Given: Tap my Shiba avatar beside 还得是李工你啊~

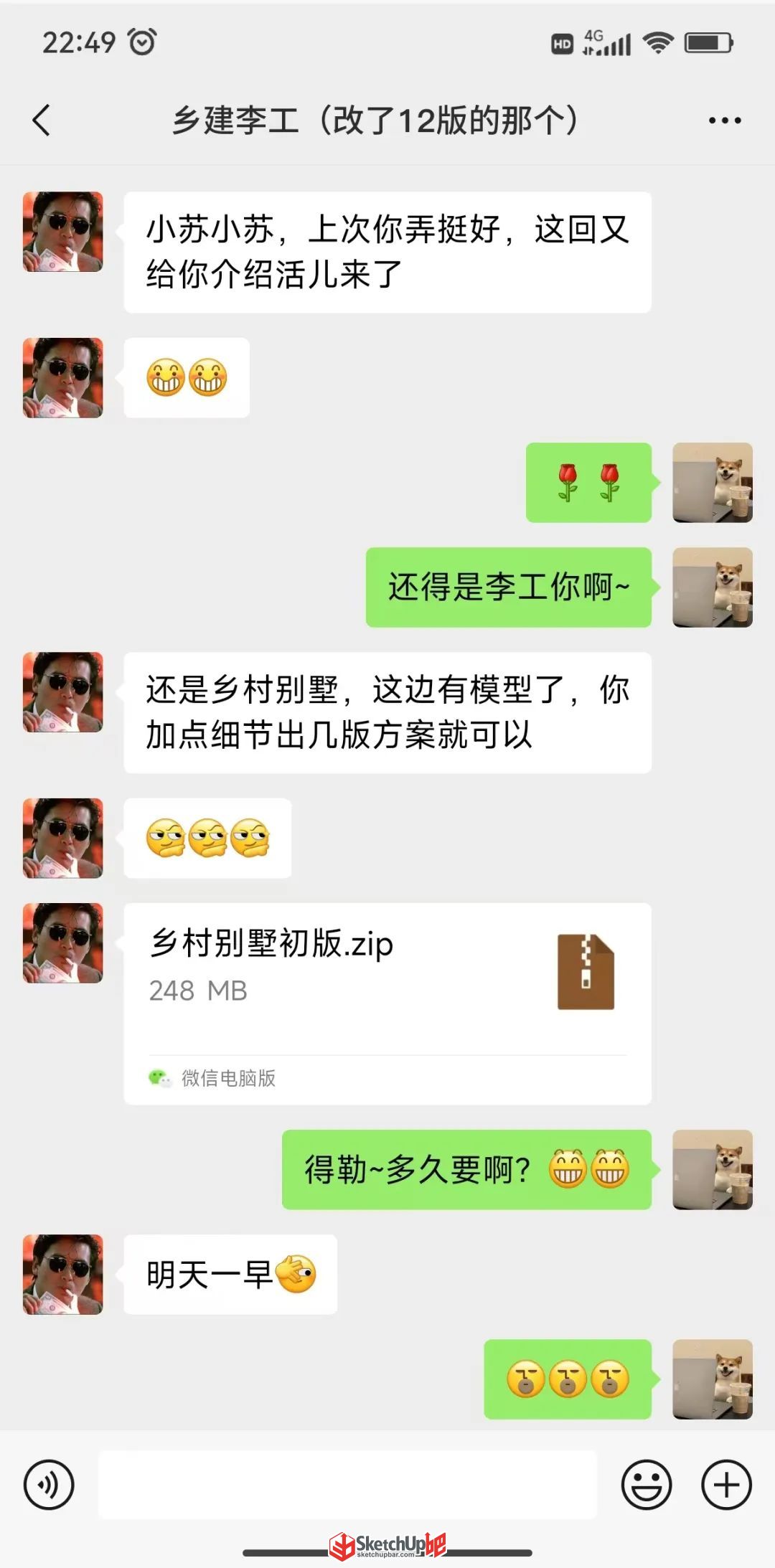Looking at the screenshot, I should [713, 587].
